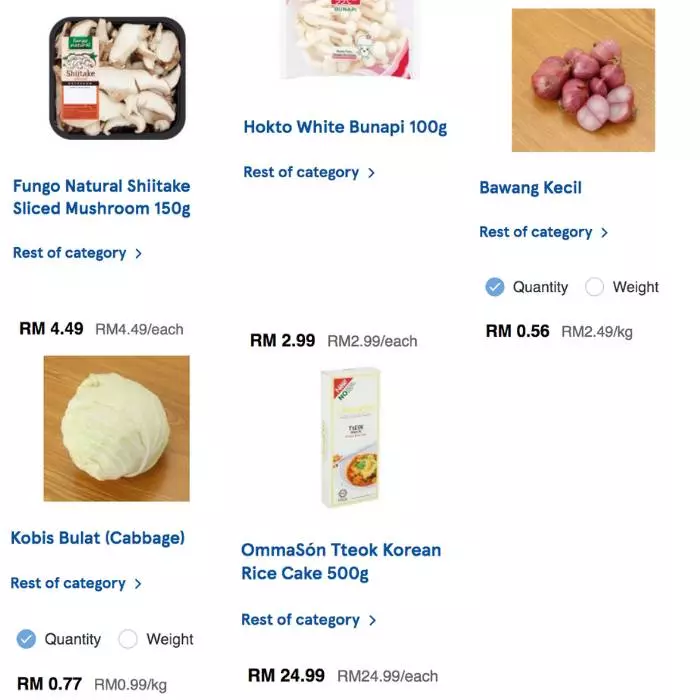This screenshot has height=700, width=700.
Task: Open OmmaSón Tteok Korean Rice Cake product
Action: coord(340,561)
